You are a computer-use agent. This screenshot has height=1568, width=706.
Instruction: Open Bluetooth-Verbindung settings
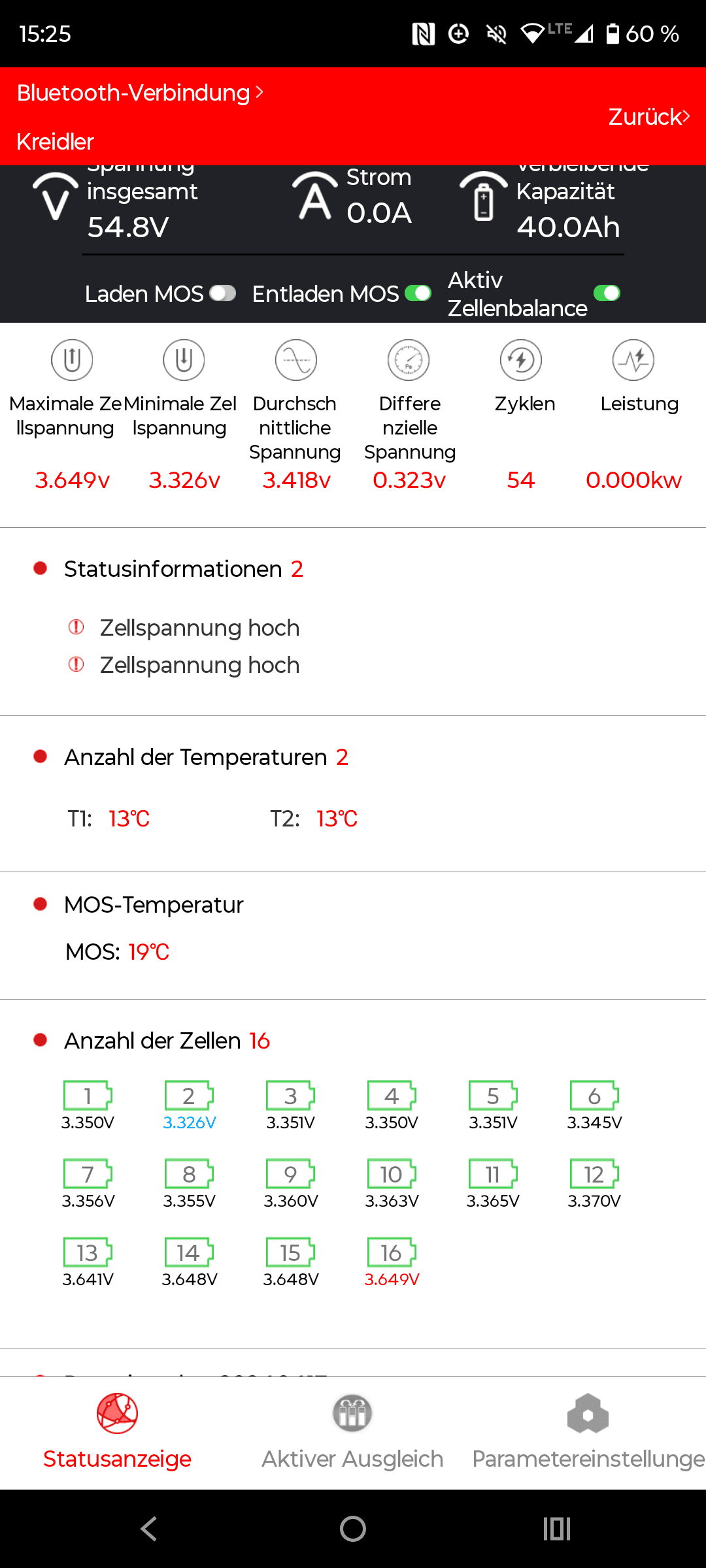coord(139,93)
